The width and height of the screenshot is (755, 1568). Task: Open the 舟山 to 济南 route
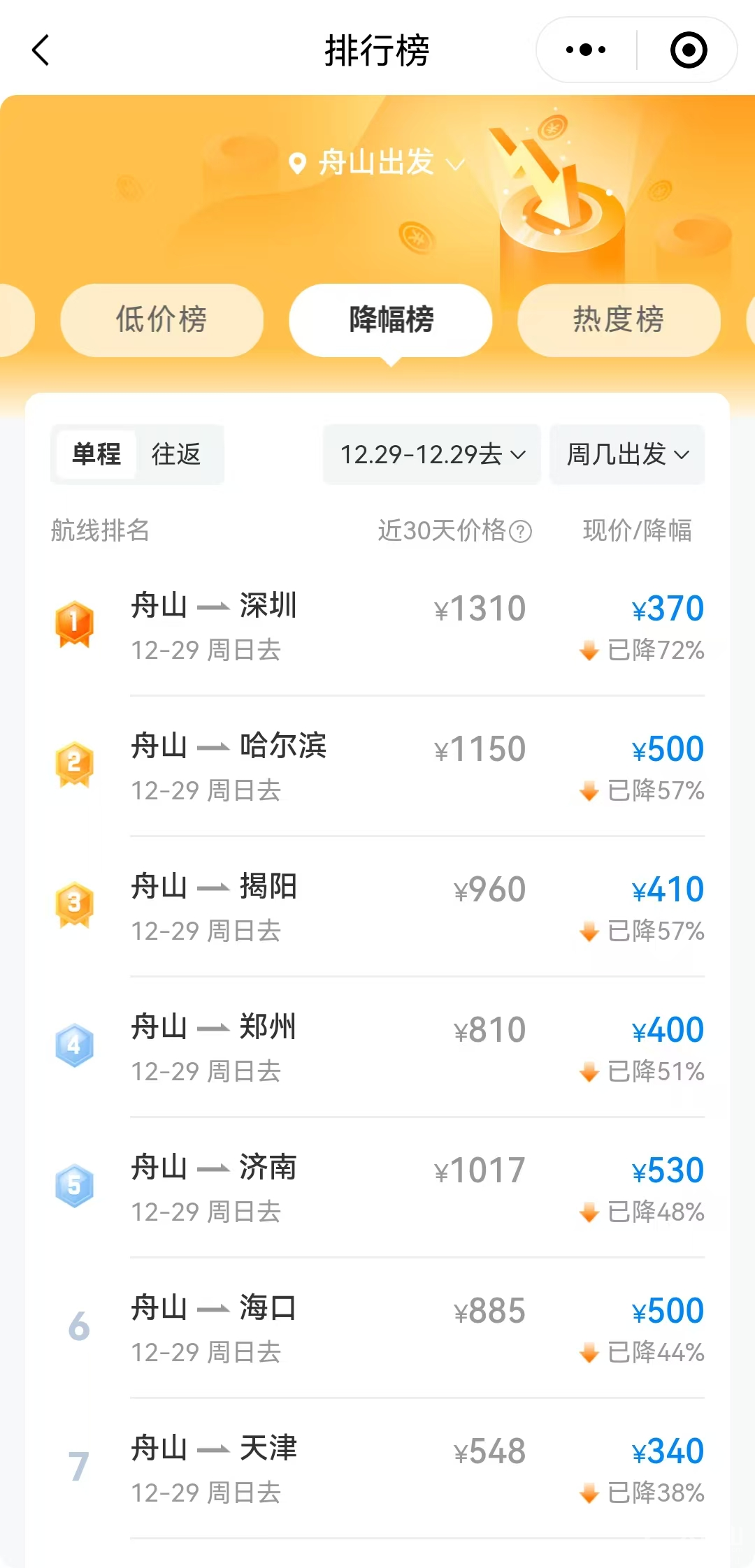pos(377,1188)
